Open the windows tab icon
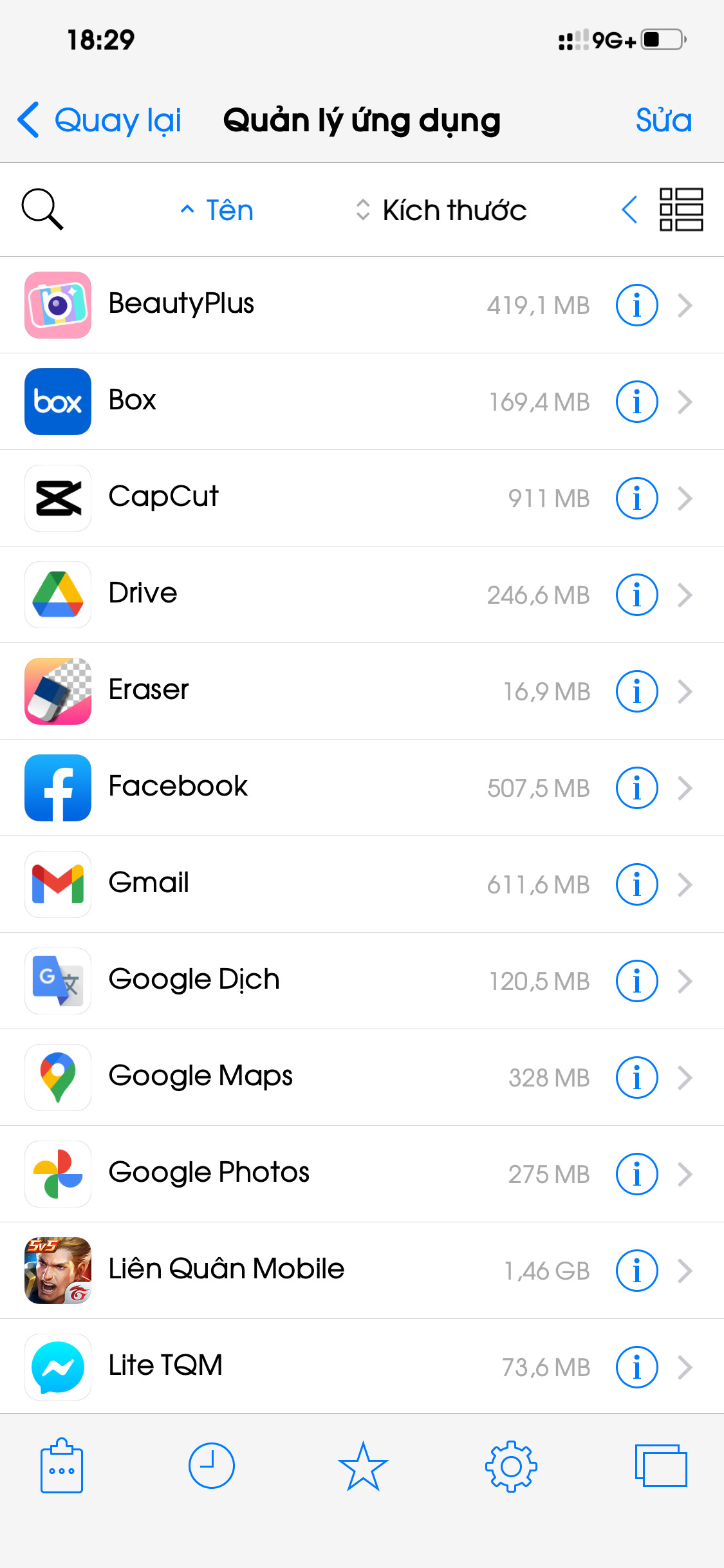This screenshot has height=1568, width=724. tap(661, 1466)
